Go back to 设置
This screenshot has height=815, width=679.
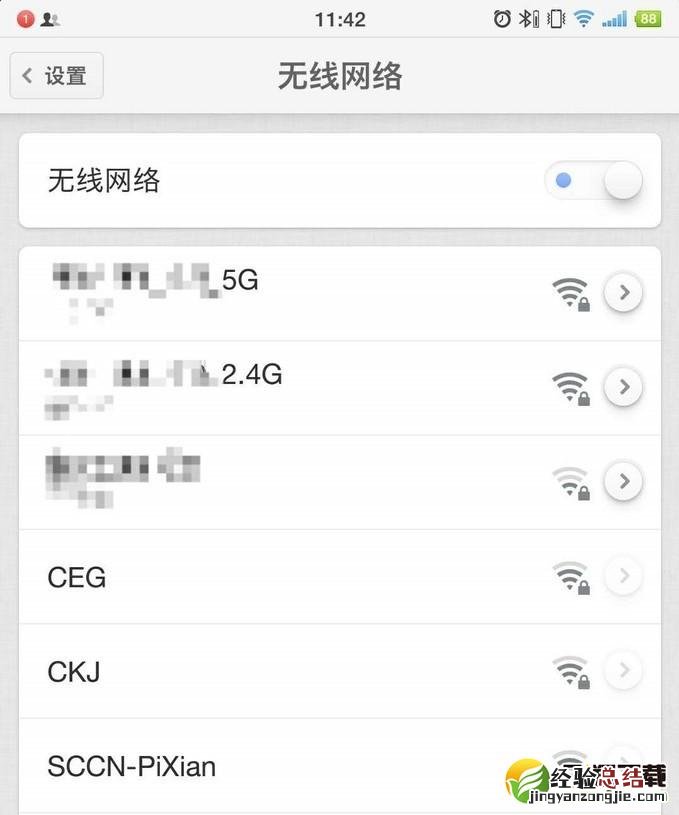coord(57,76)
